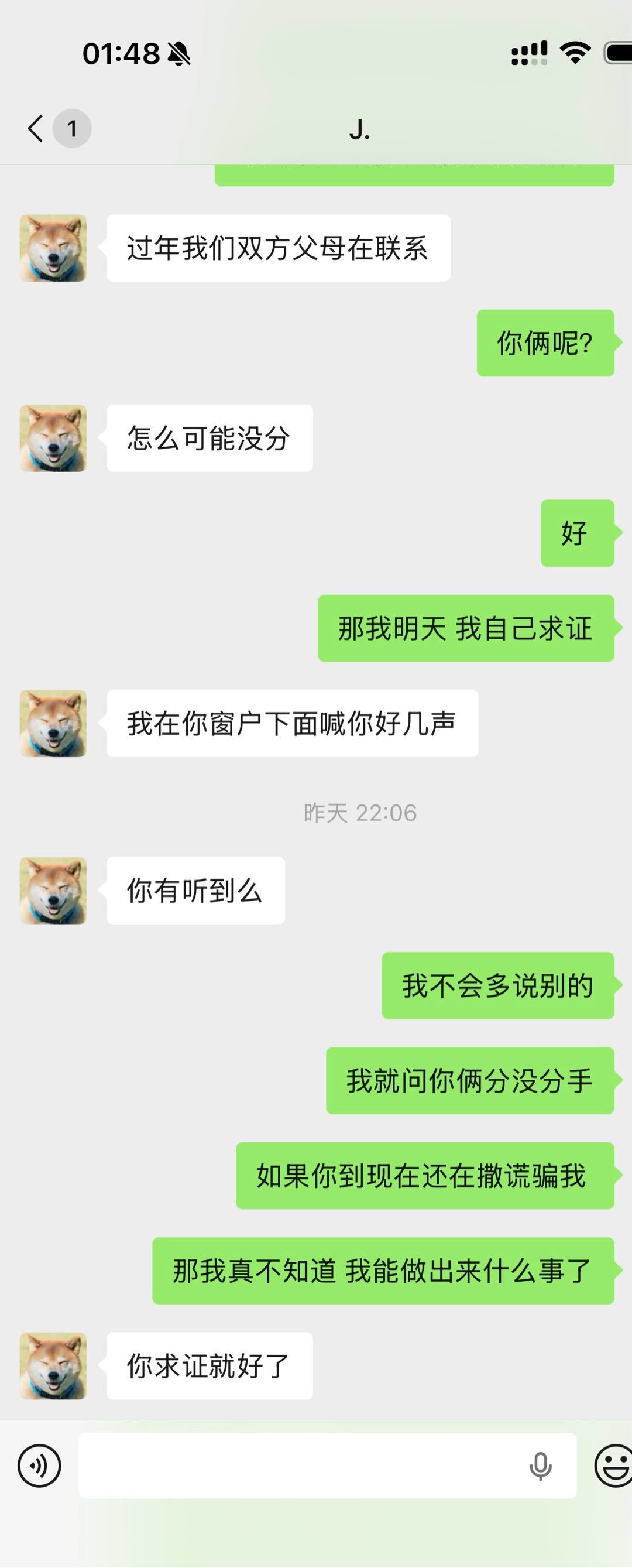Open J.'s avatar beside "过年我们双方父母在联系"

(x=53, y=248)
